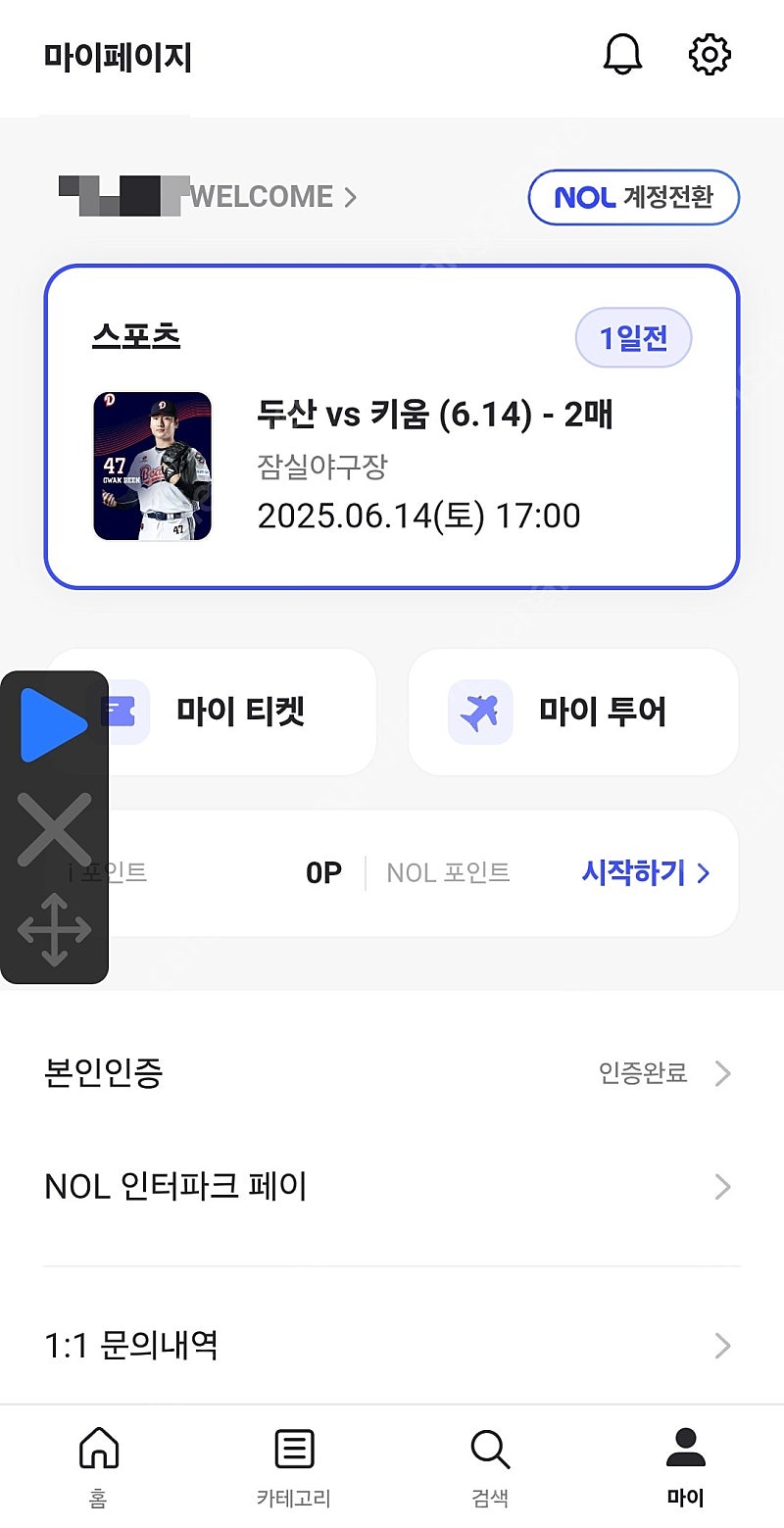Open 마이 티켓
The image size is (784, 1528).
click(x=241, y=712)
